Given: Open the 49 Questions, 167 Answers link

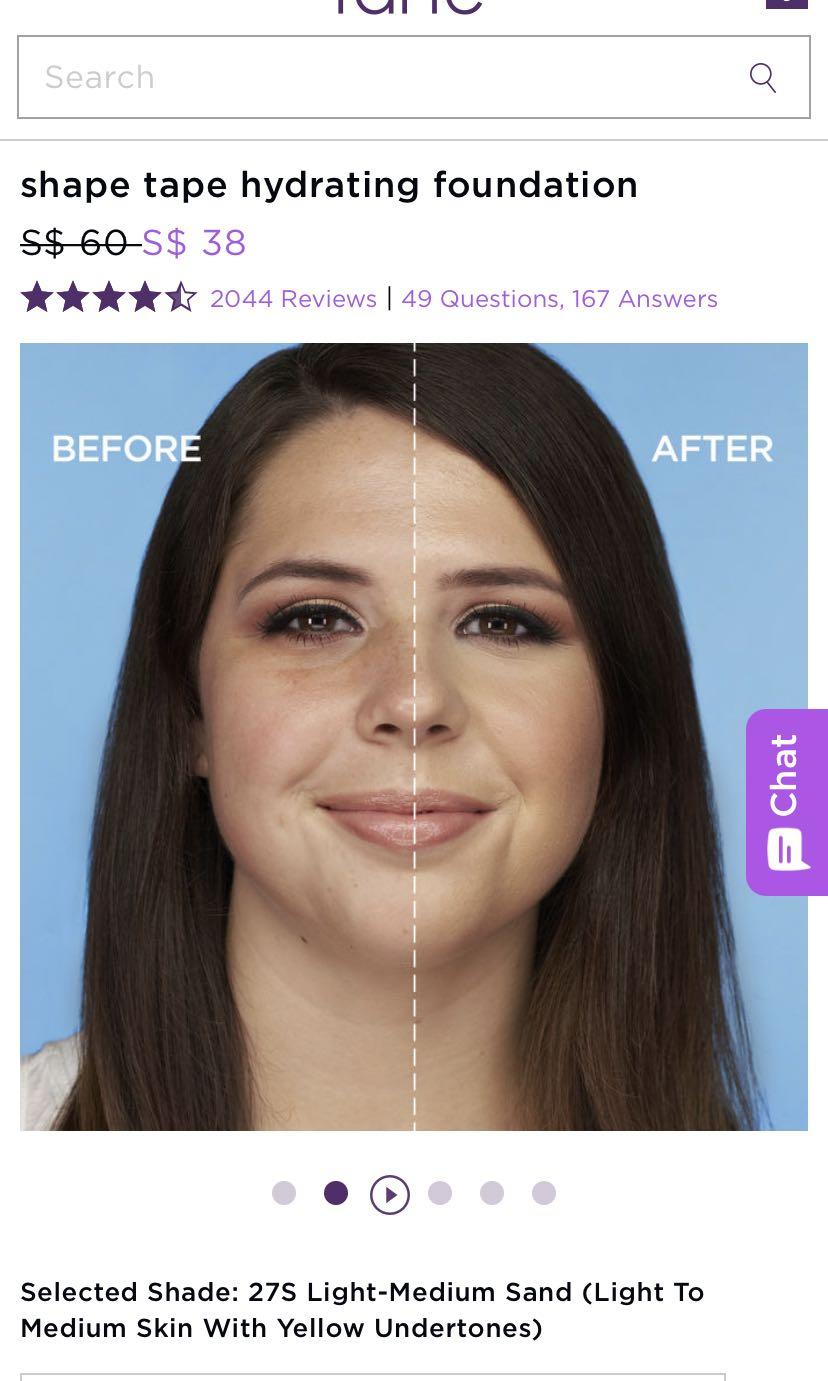Looking at the screenshot, I should click(559, 299).
